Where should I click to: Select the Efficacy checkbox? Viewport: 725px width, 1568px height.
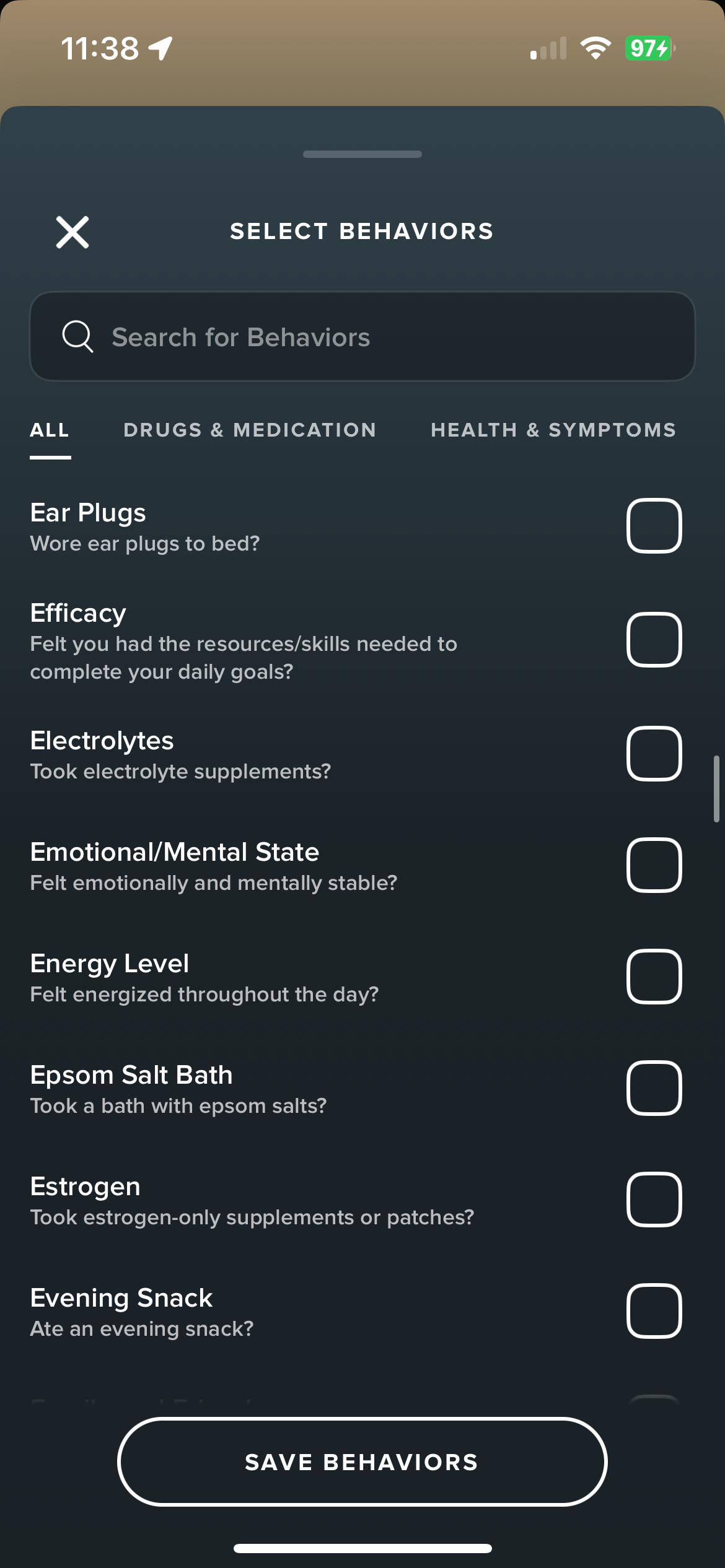coord(654,640)
